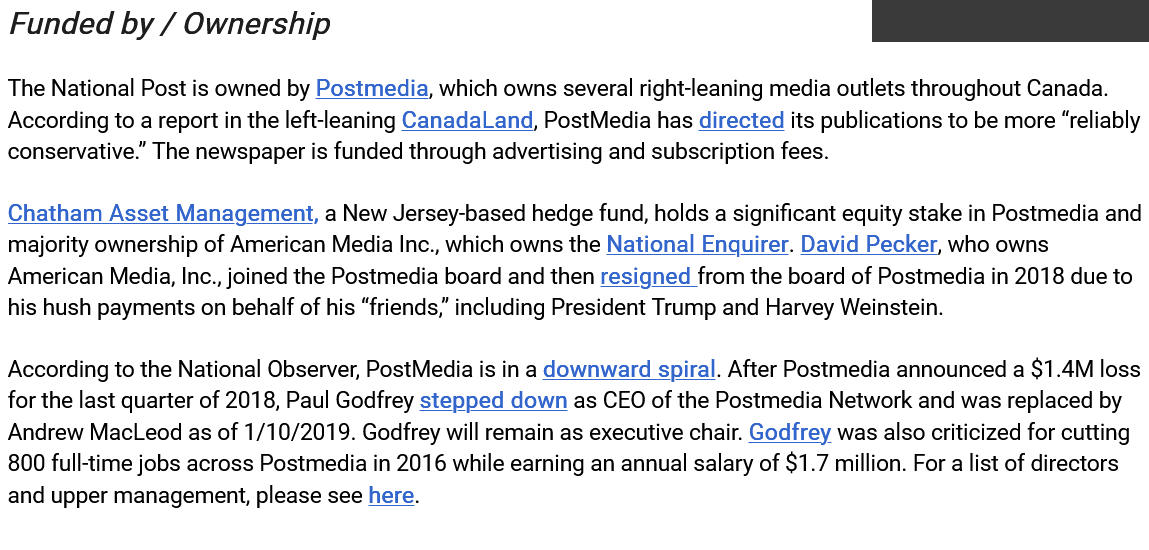1149x550 pixels.
Task: Visit the National Enquirer link
Action: [697, 244]
